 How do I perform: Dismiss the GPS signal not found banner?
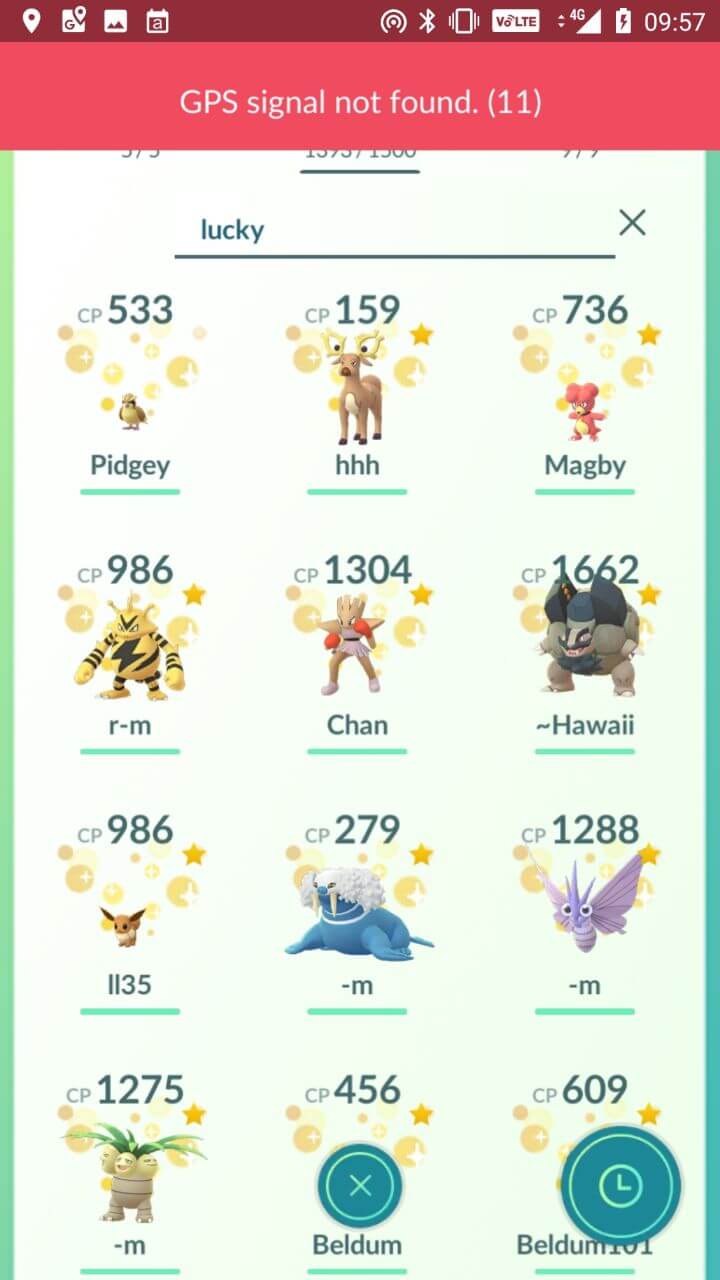pyautogui.click(x=360, y=101)
